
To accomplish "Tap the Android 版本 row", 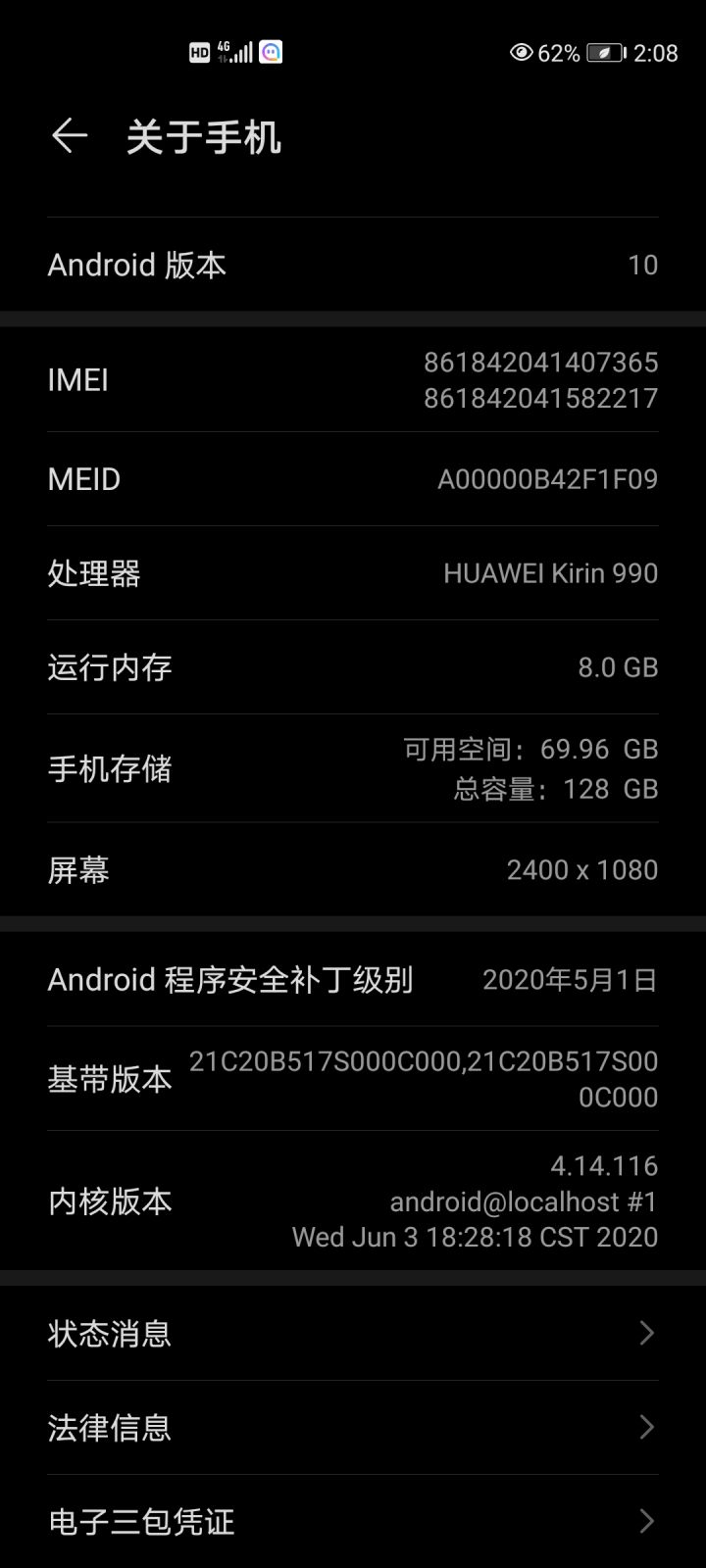I will pos(353,265).
